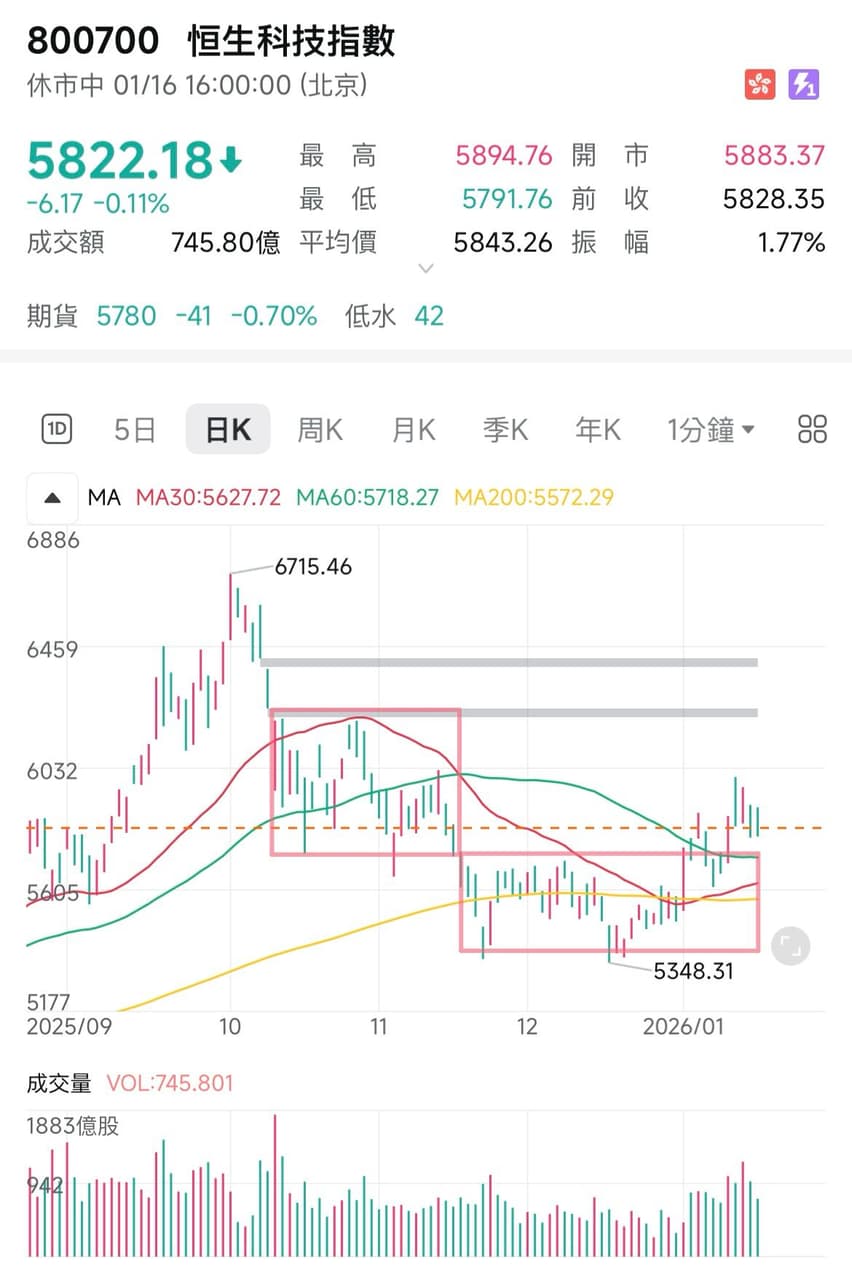Expand more quote details via the chevron
Viewport: 852px width, 1280px height.
pyautogui.click(x=426, y=268)
